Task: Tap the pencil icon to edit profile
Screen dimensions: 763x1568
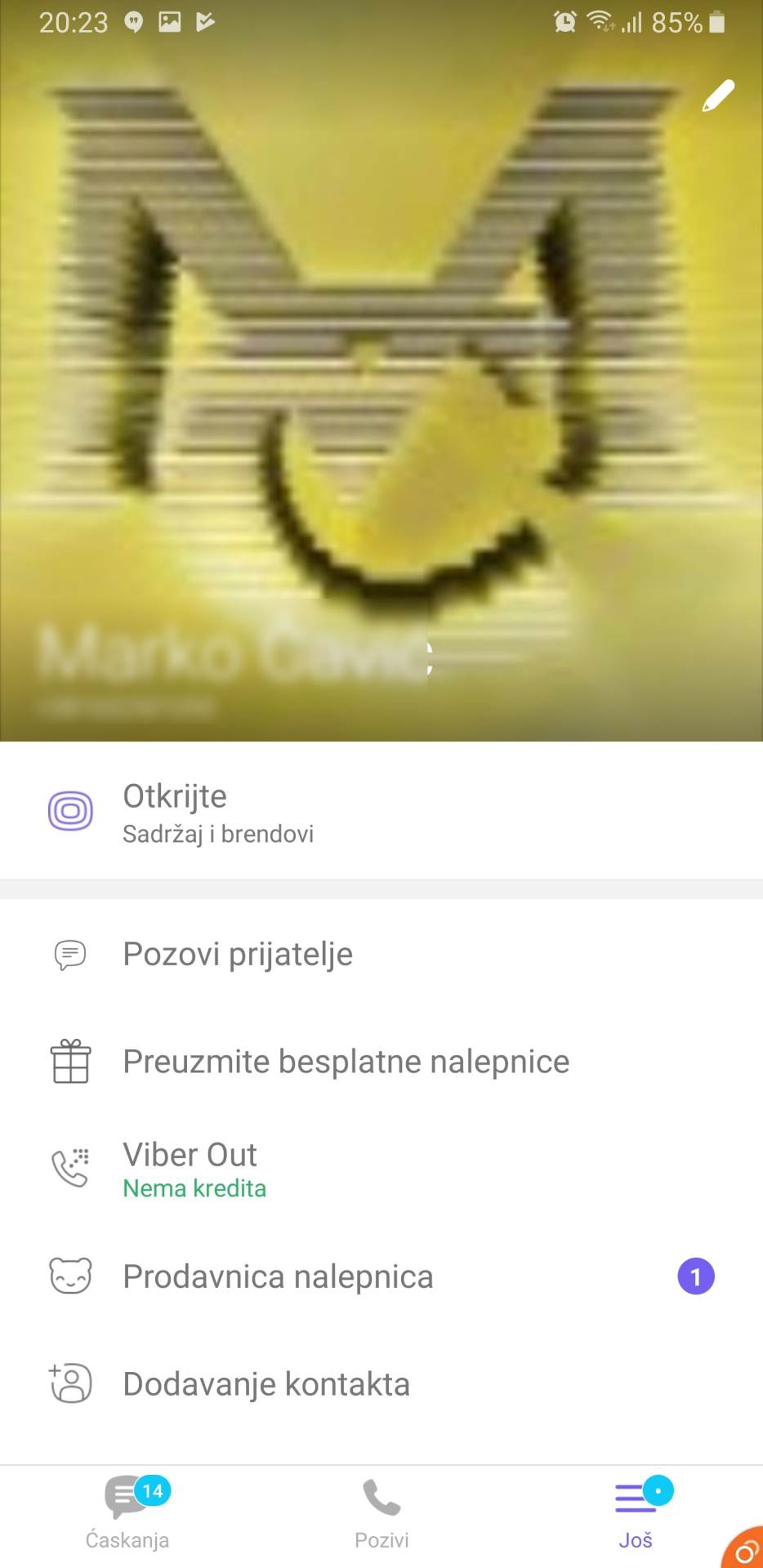Action: click(x=718, y=96)
